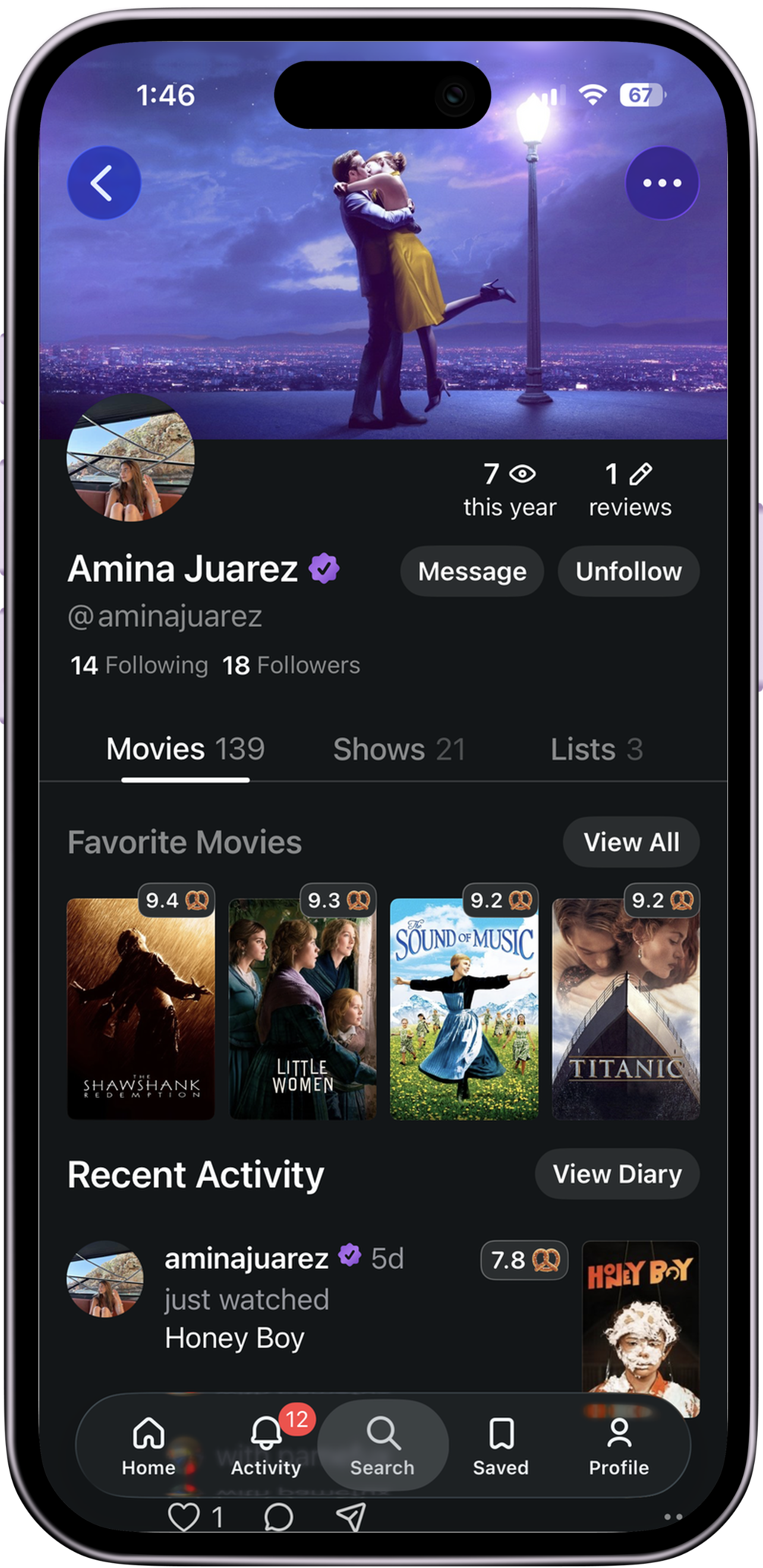Select the Movies tab
Viewport: 763px width, 1568px height.
tap(185, 749)
